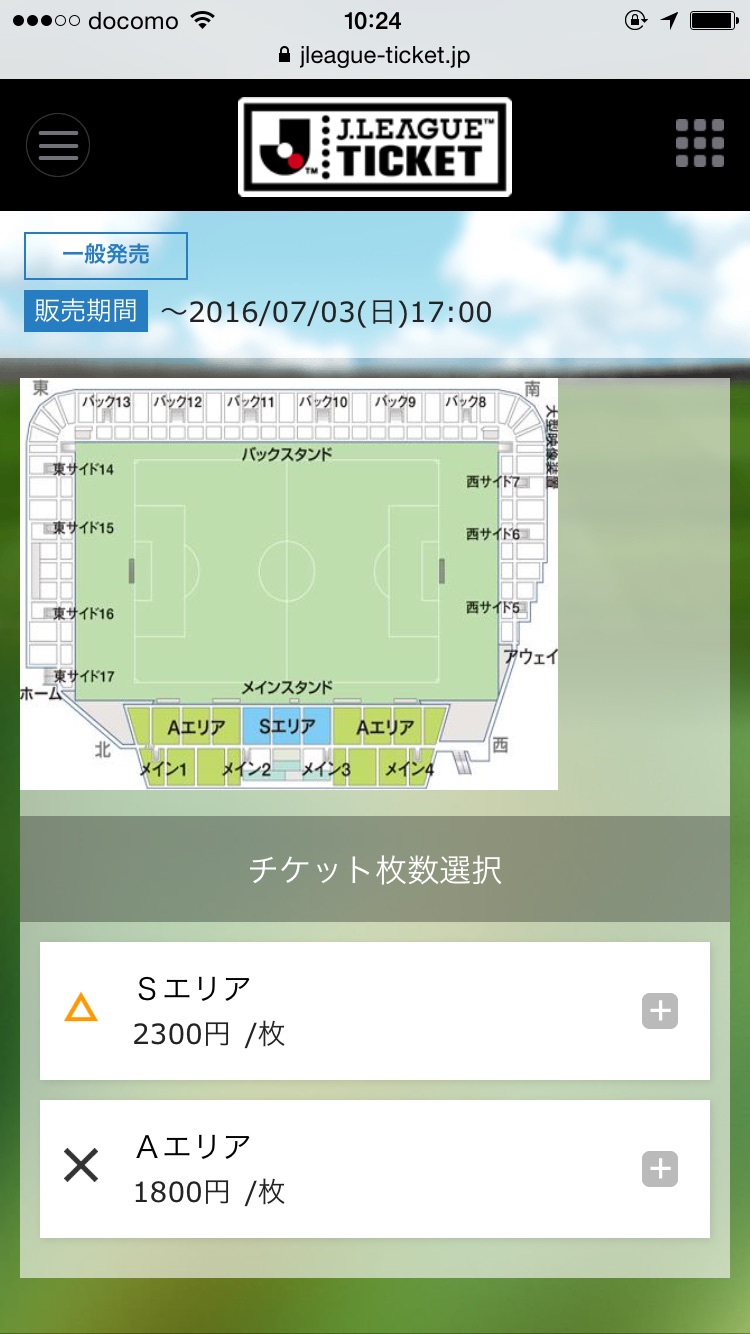
Task: Open the hamburger menu
Action: [x=58, y=146]
